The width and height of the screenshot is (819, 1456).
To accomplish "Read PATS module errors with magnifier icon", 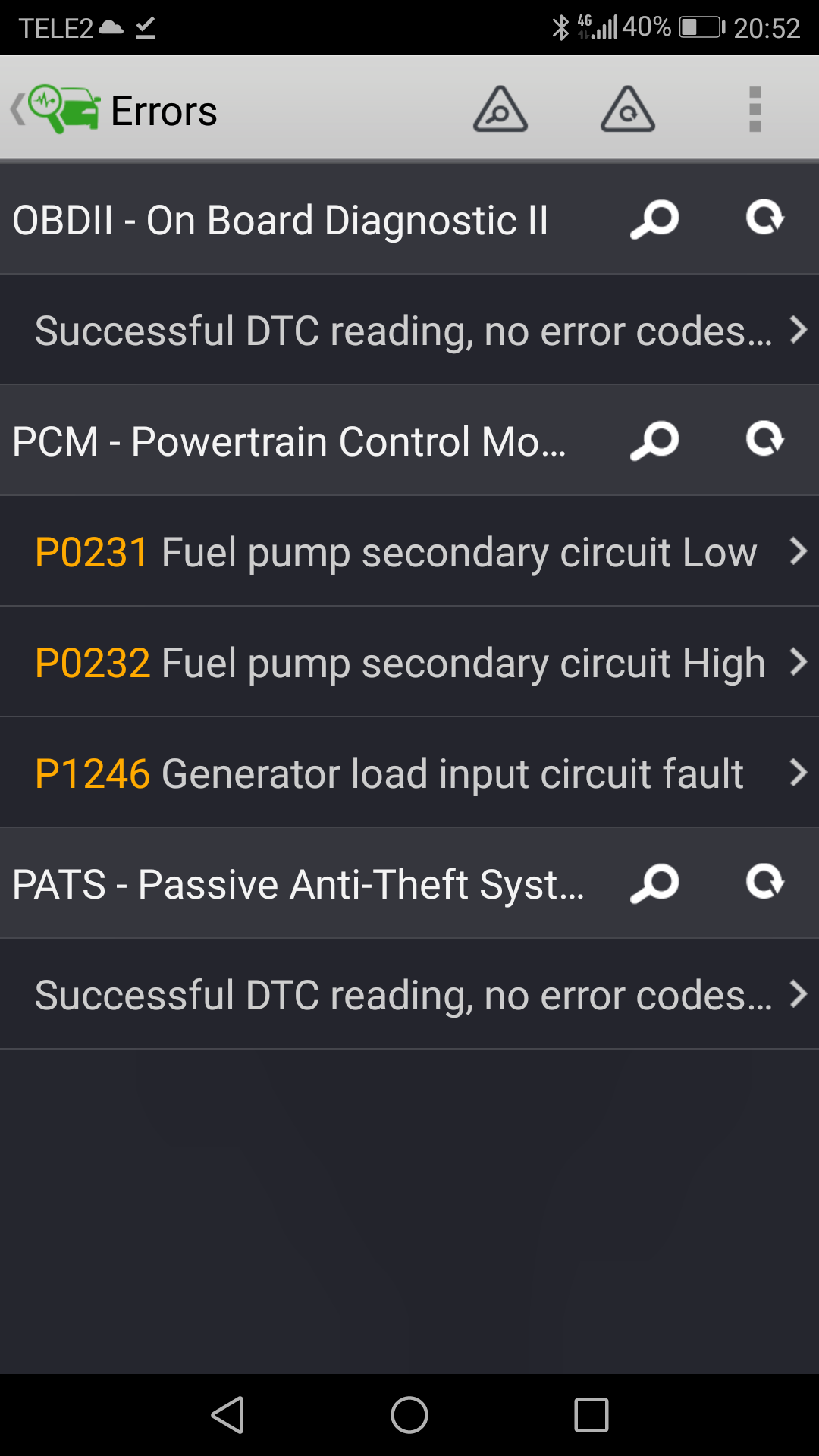I will (654, 883).
